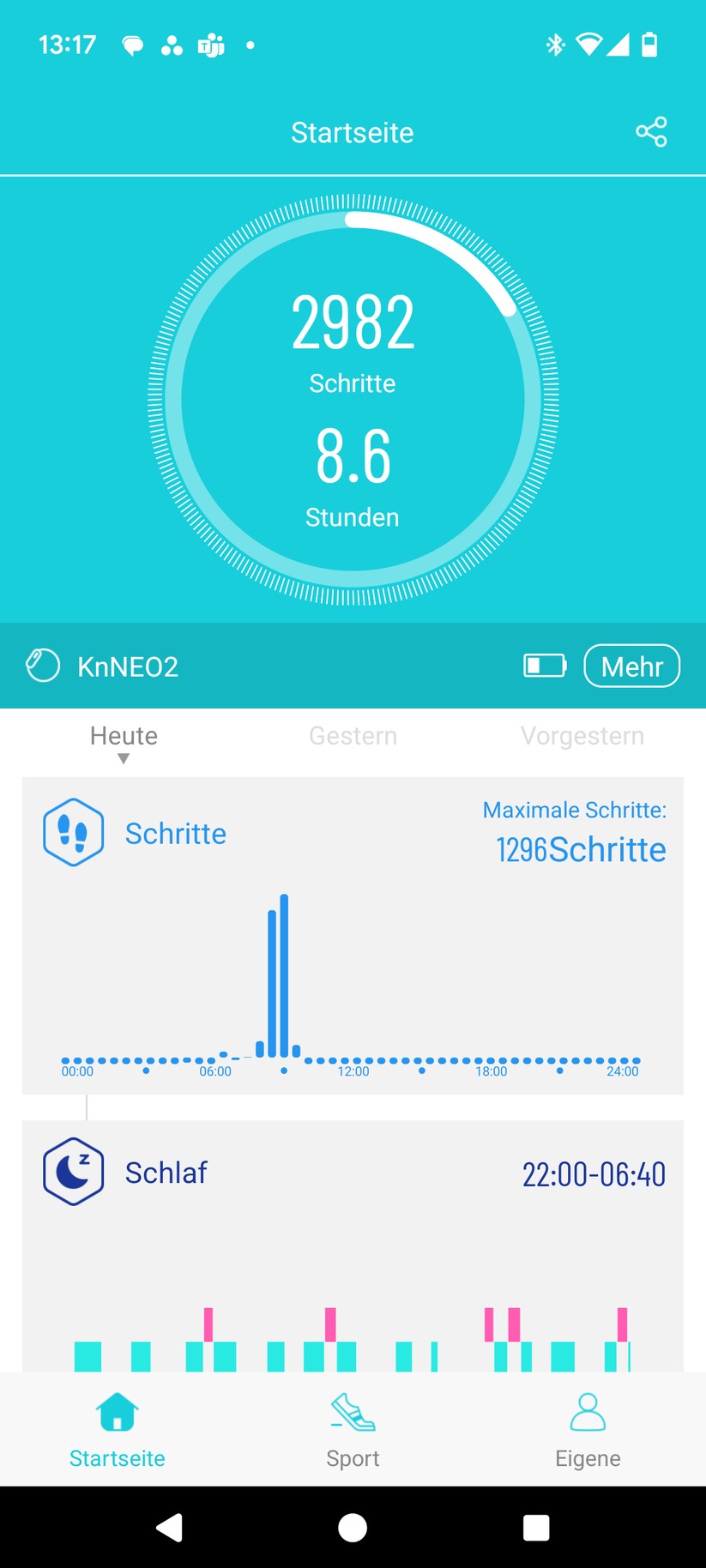Tap the circular steps progress ring
The height and width of the screenshot is (1568, 706).
pyautogui.click(x=353, y=395)
